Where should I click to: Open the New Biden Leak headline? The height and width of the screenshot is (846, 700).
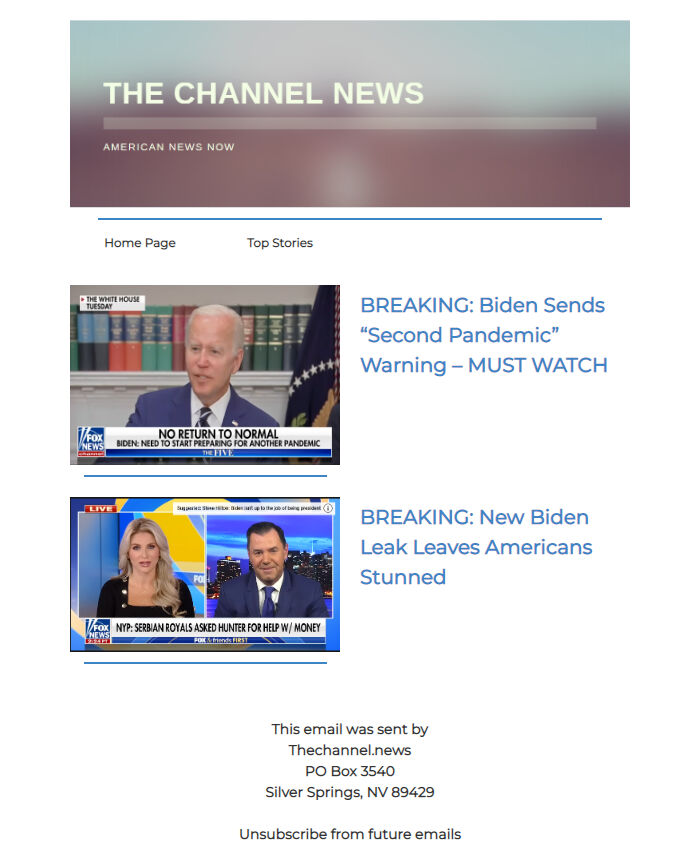point(476,547)
